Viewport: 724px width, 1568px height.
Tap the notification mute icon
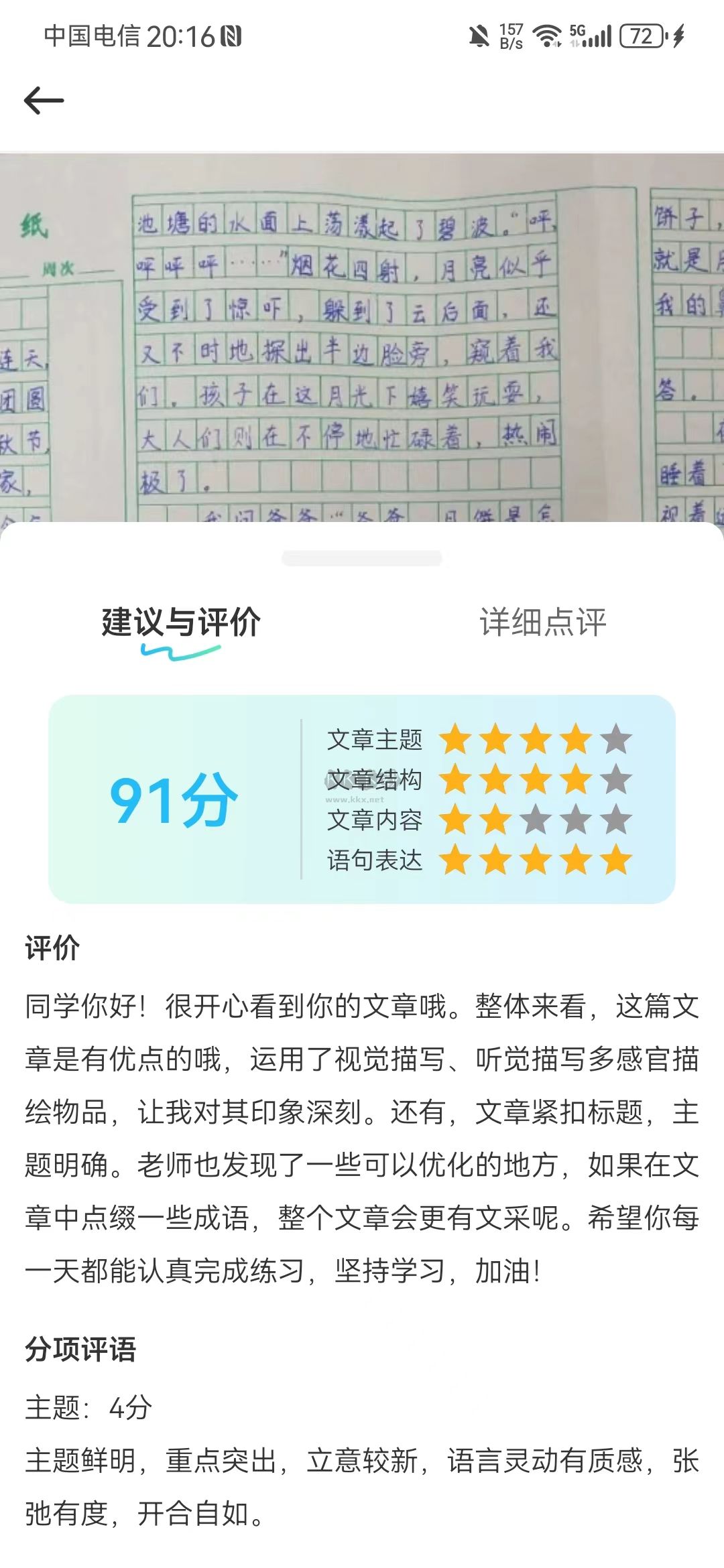[x=478, y=37]
